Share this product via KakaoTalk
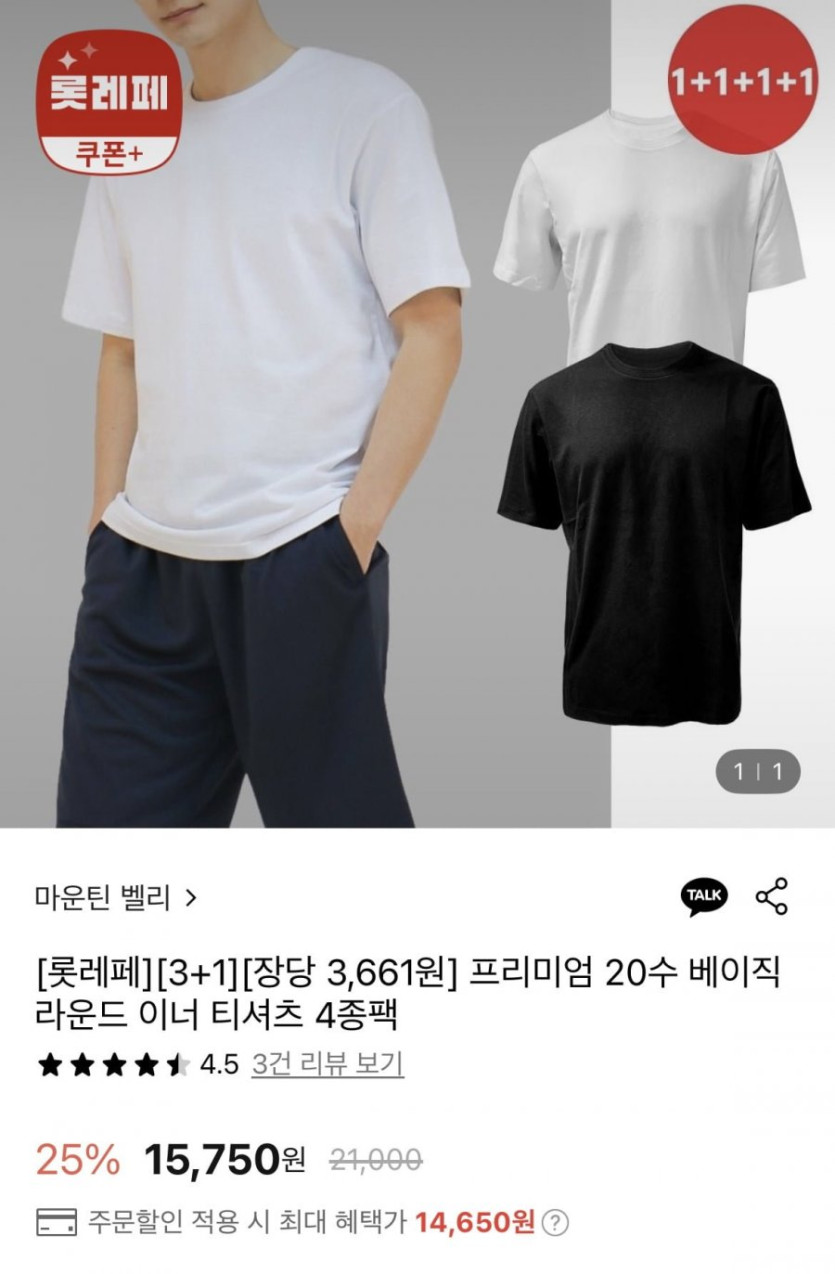 (705, 896)
